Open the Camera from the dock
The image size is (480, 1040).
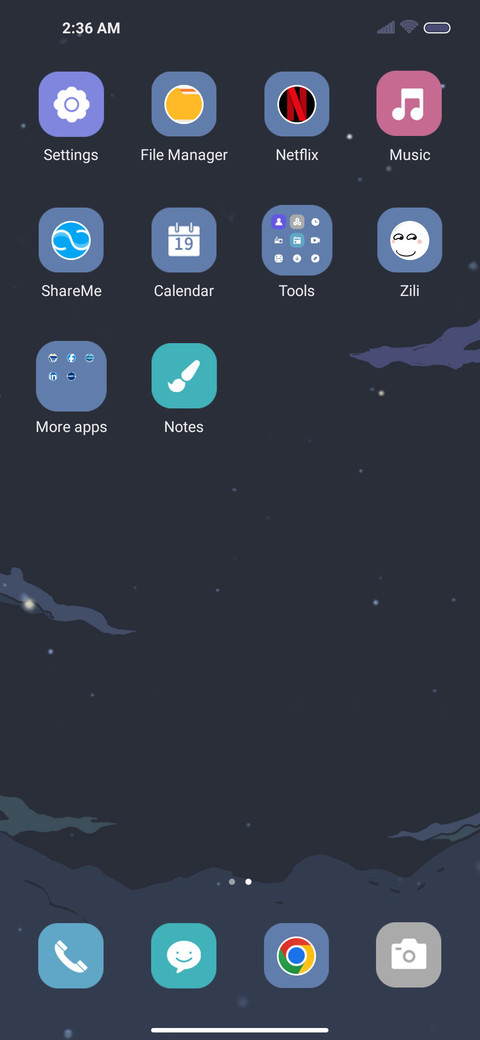[409, 956]
